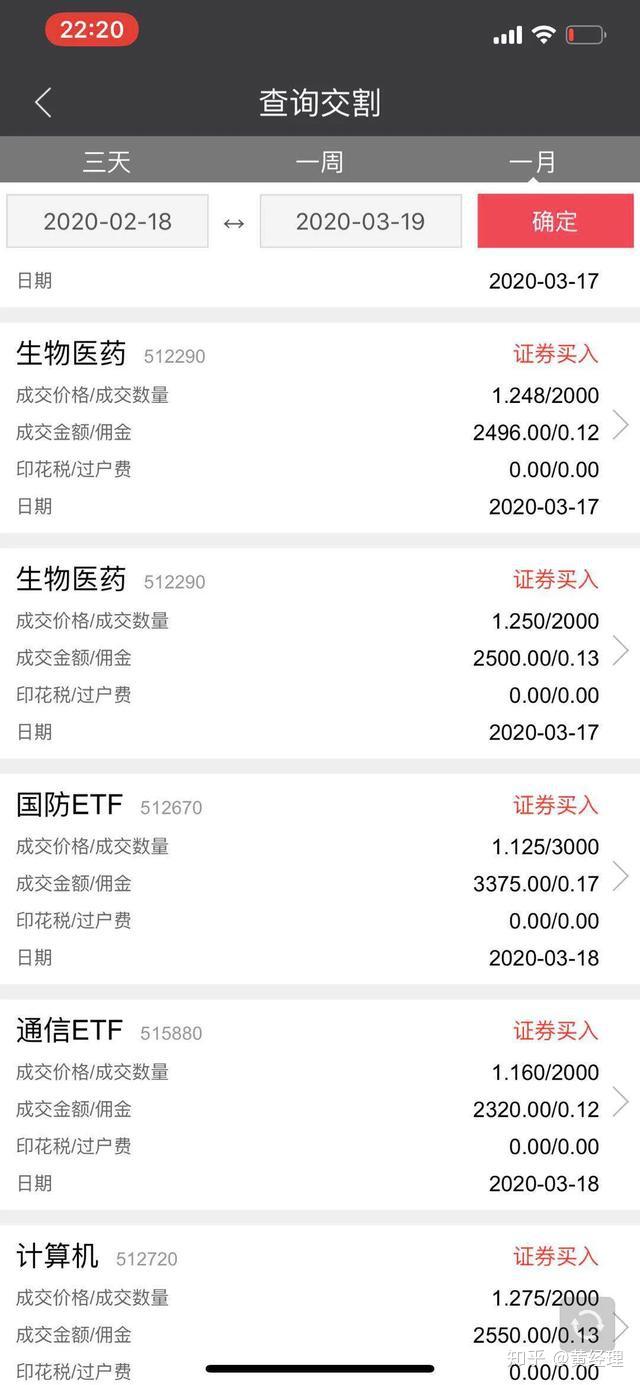This screenshot has height=1385, width=640.
Task: Go back from the 查询交割 screen
Action: (x=42, y=102)
